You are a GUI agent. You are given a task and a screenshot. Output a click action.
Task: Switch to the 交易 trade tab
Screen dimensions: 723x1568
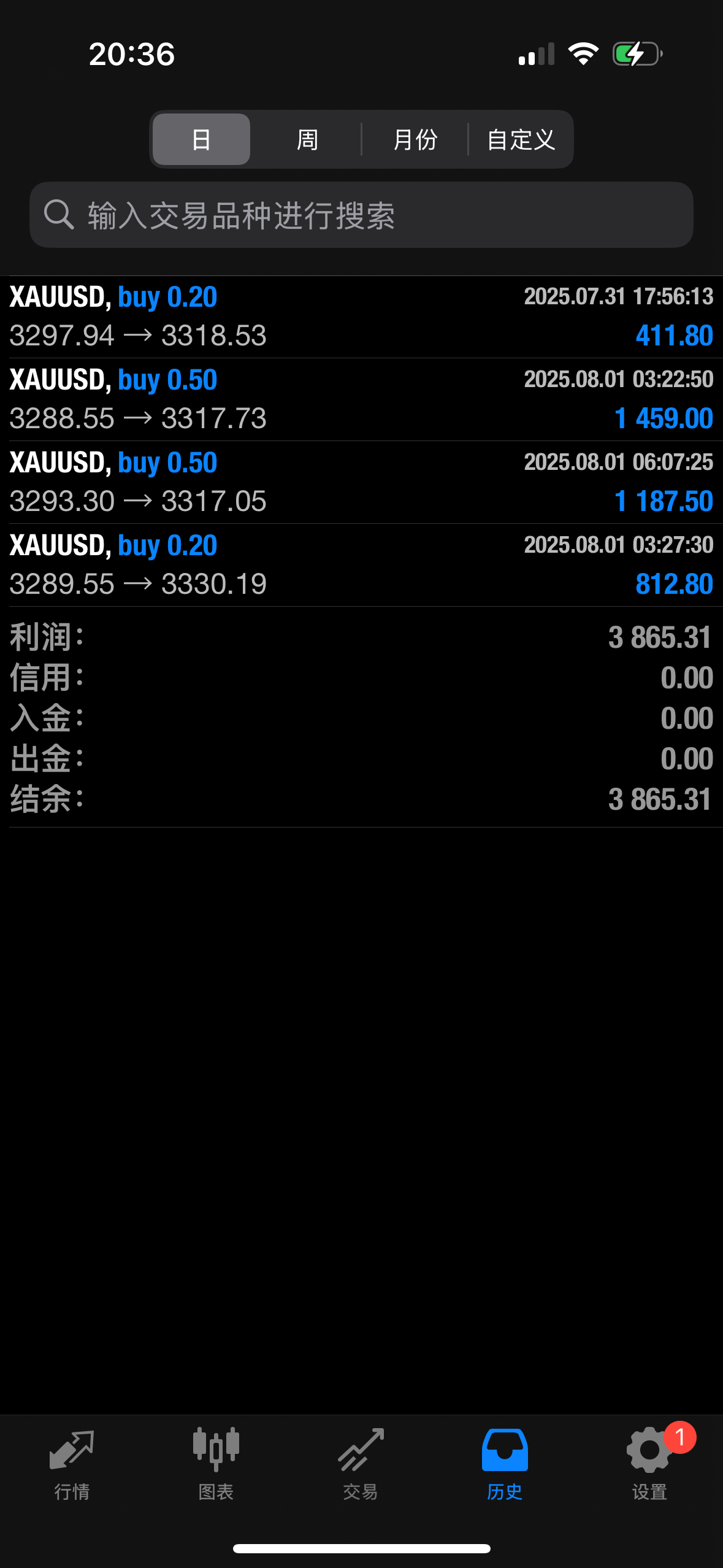point(361,1464)
